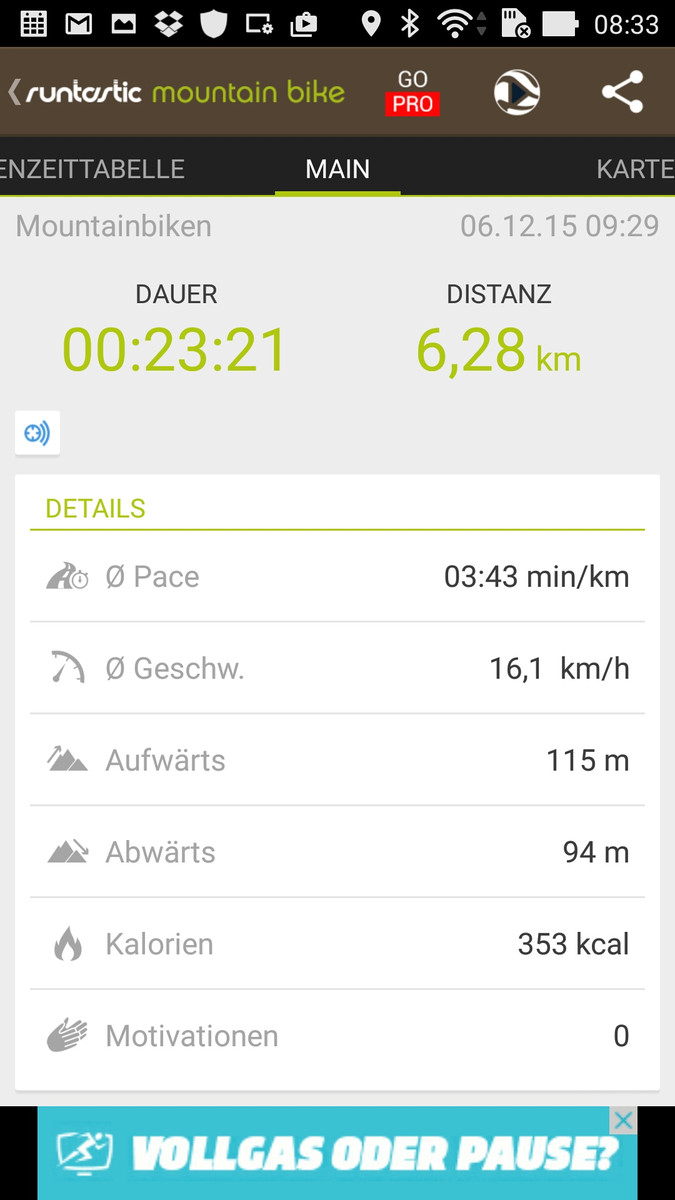Share this mountain bike activity
The height and width of the screenshot is (1200, 675).
tap(622, 93)
